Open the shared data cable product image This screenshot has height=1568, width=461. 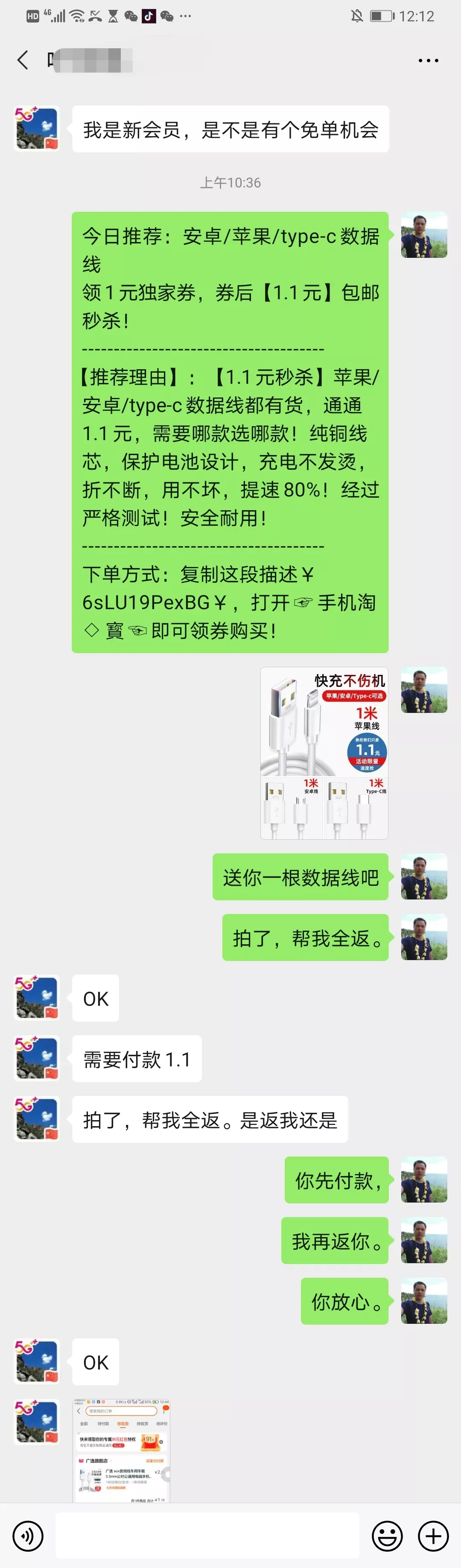[324, 753]
